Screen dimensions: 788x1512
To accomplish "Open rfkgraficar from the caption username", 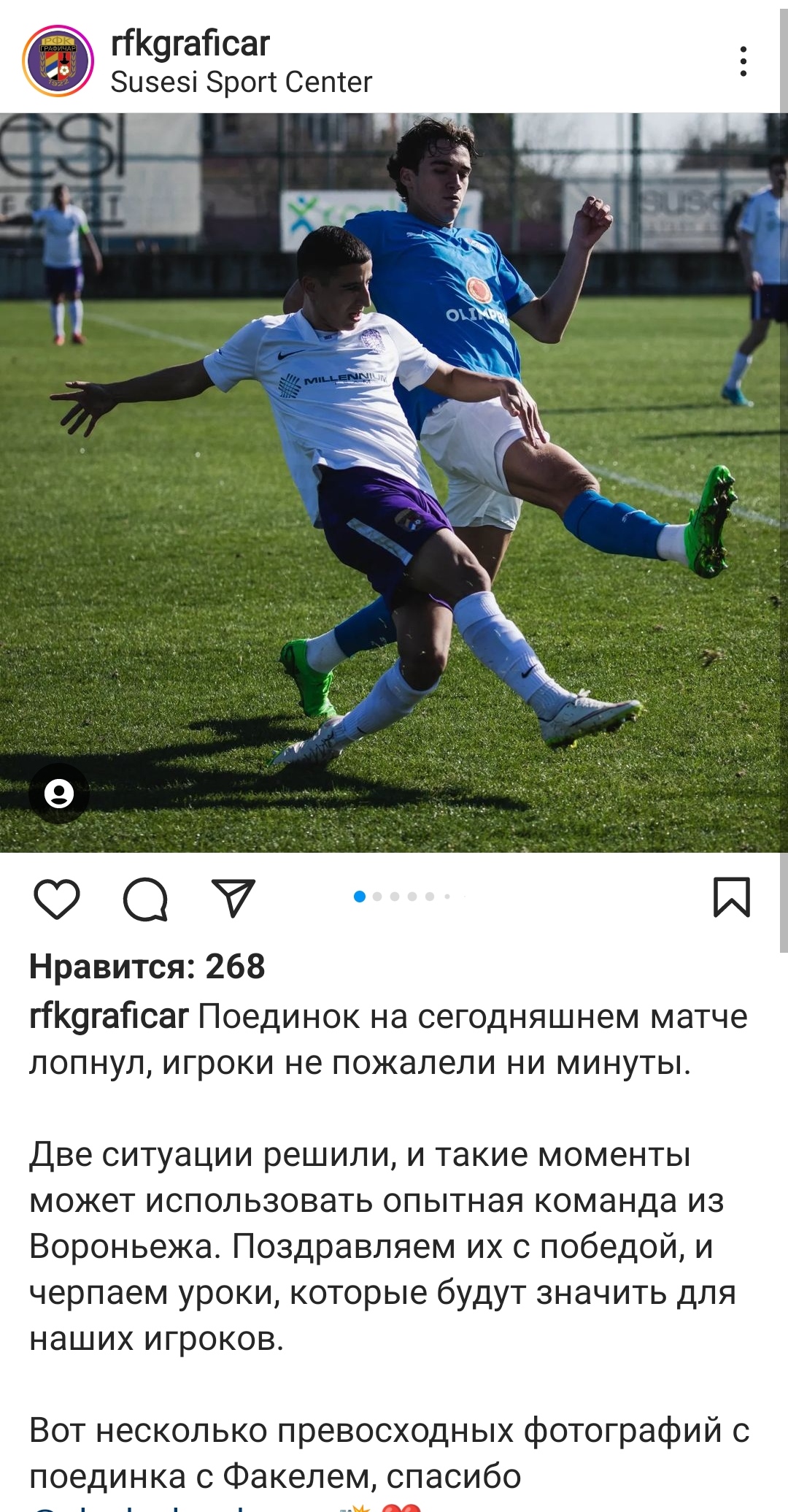I will [x=109, y=1016].
